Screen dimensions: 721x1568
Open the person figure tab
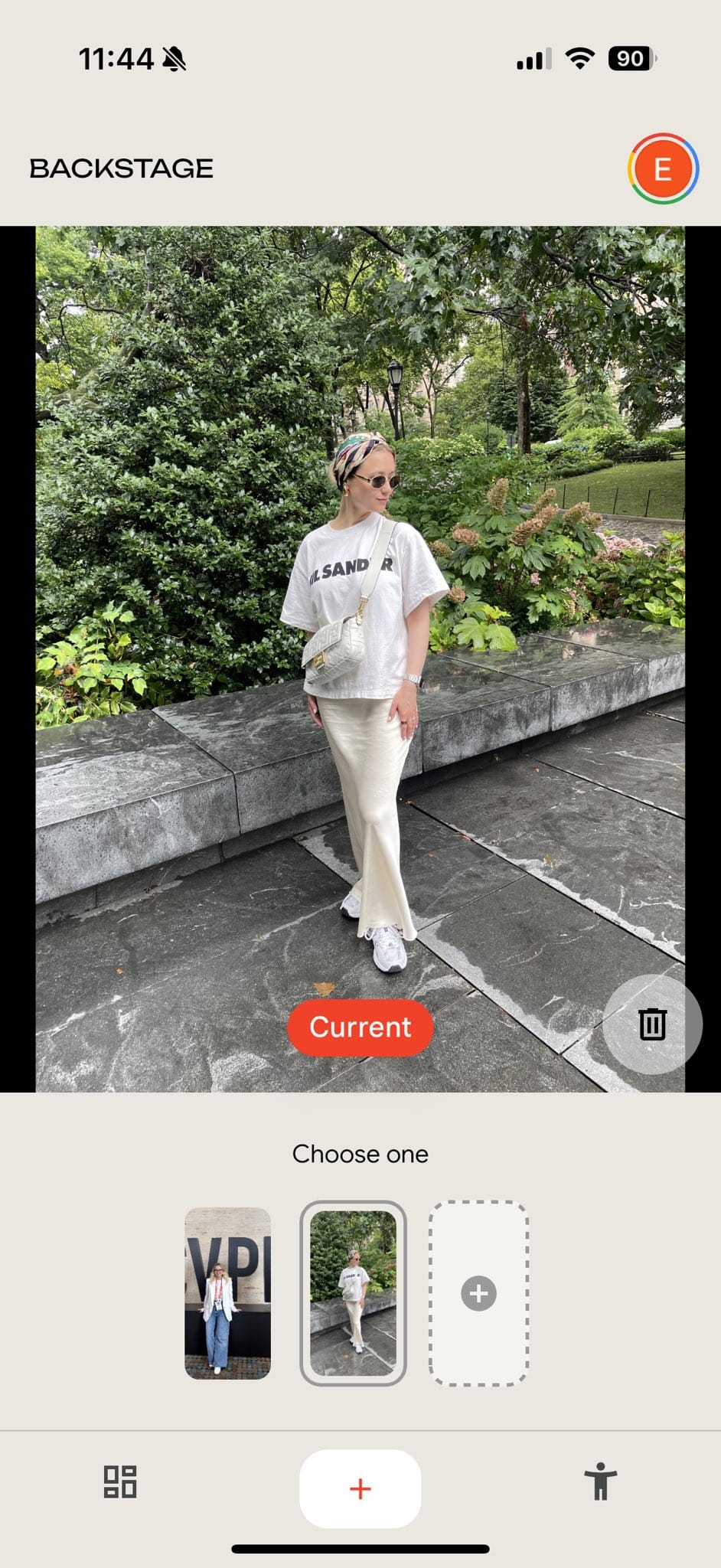tap(600, 1481)
